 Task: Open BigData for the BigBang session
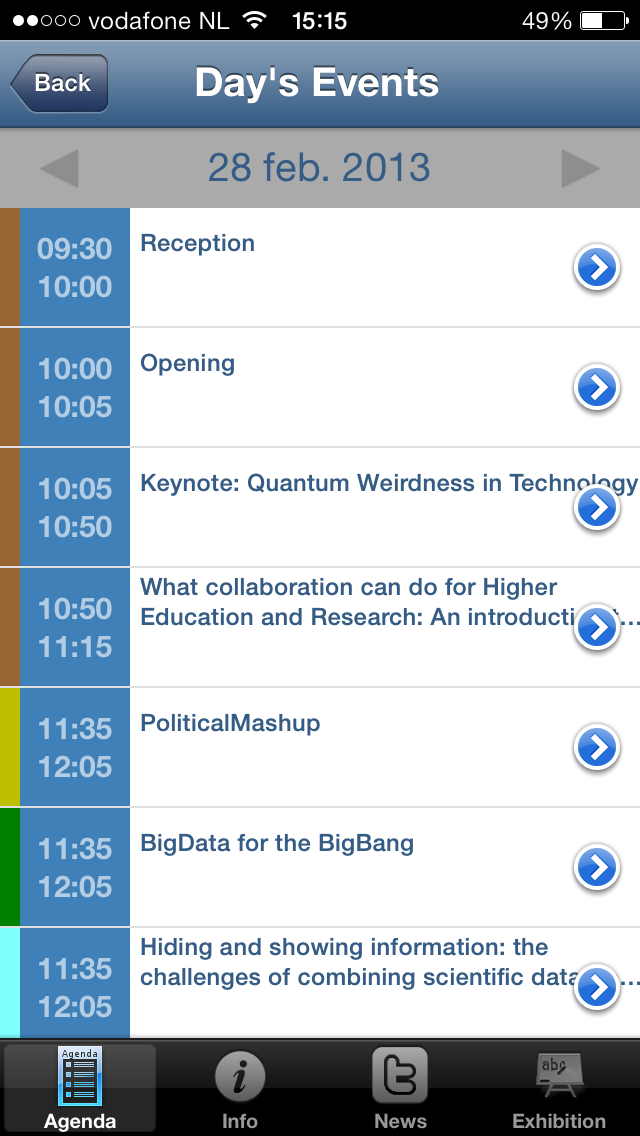pos(597,868)
